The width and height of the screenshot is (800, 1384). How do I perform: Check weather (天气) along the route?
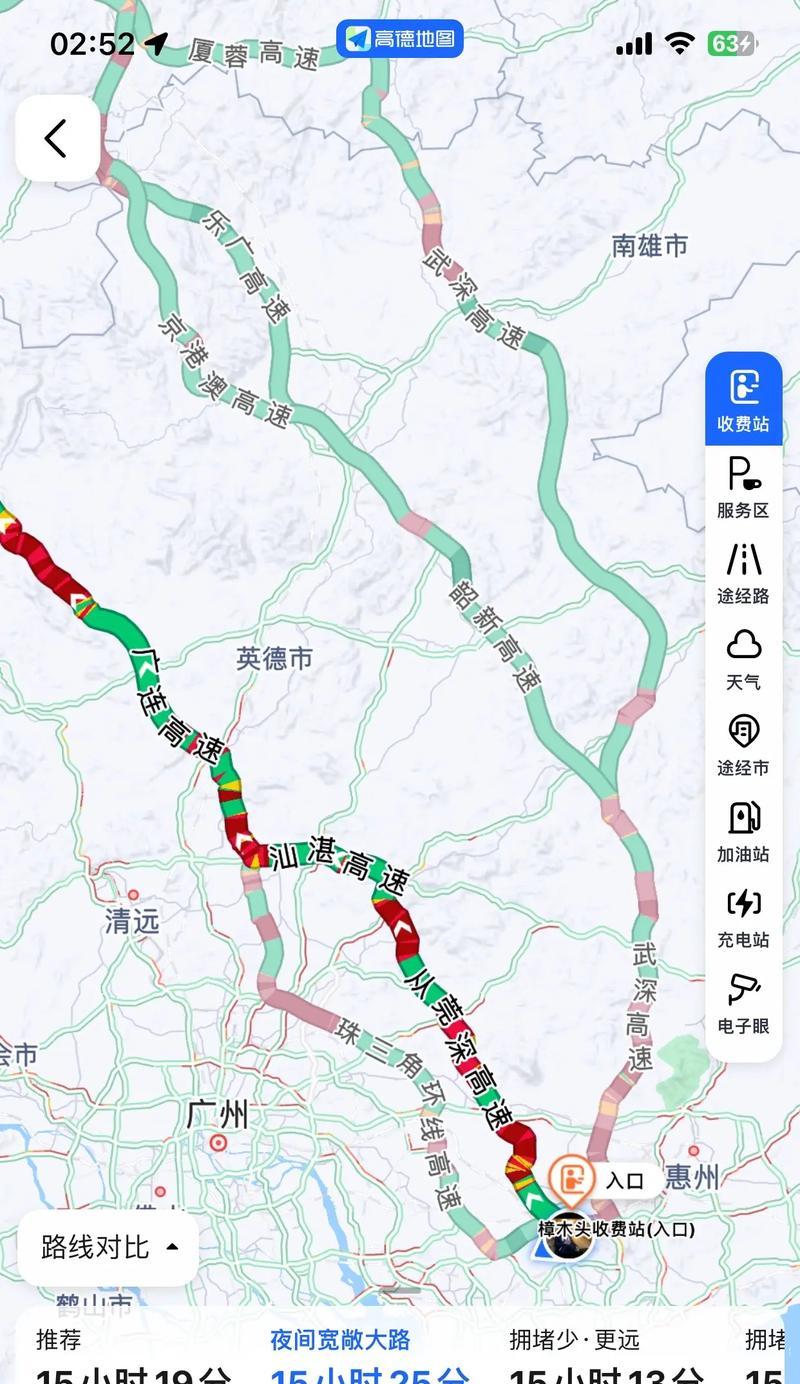tap(743, 659)
